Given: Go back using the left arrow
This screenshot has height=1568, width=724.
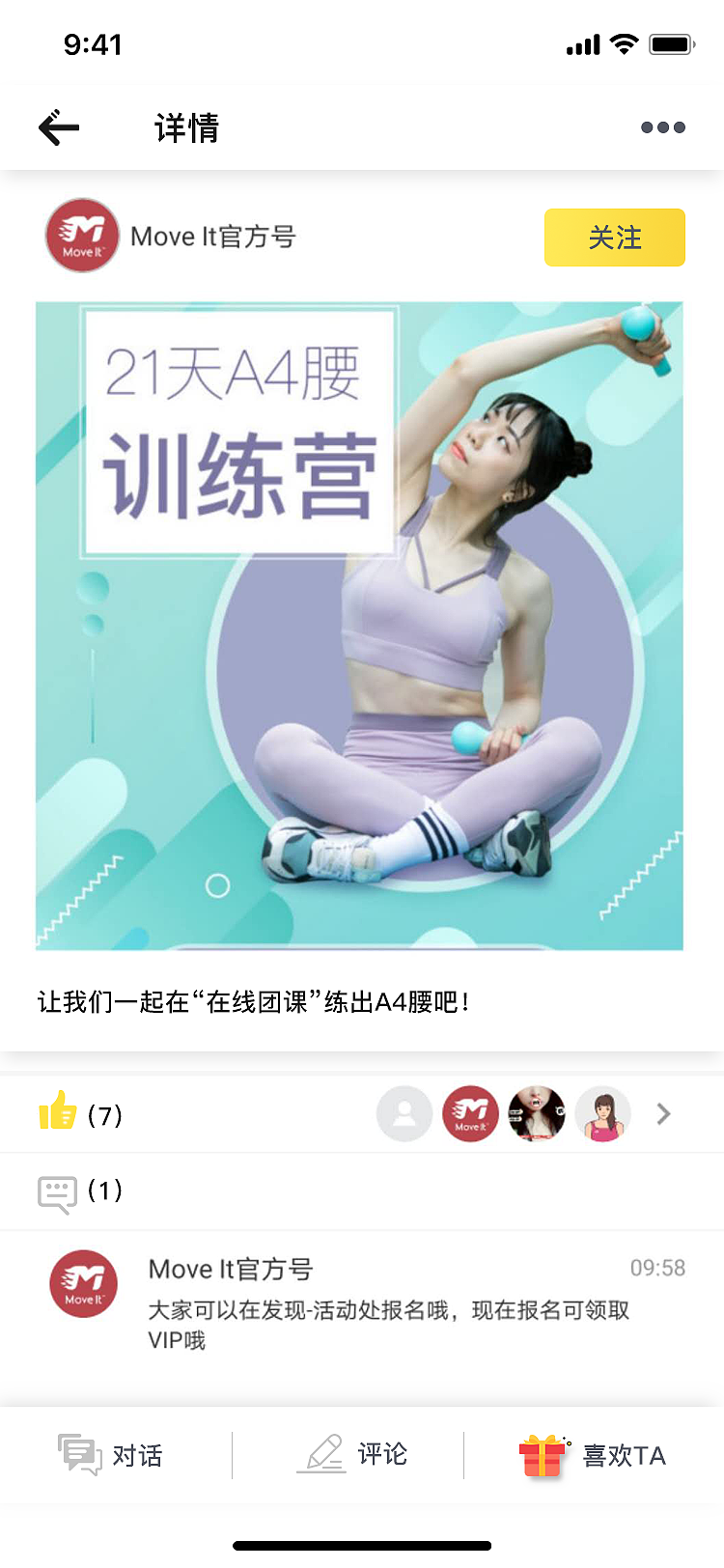Looking at the screenshot, I should click(58, 126).
